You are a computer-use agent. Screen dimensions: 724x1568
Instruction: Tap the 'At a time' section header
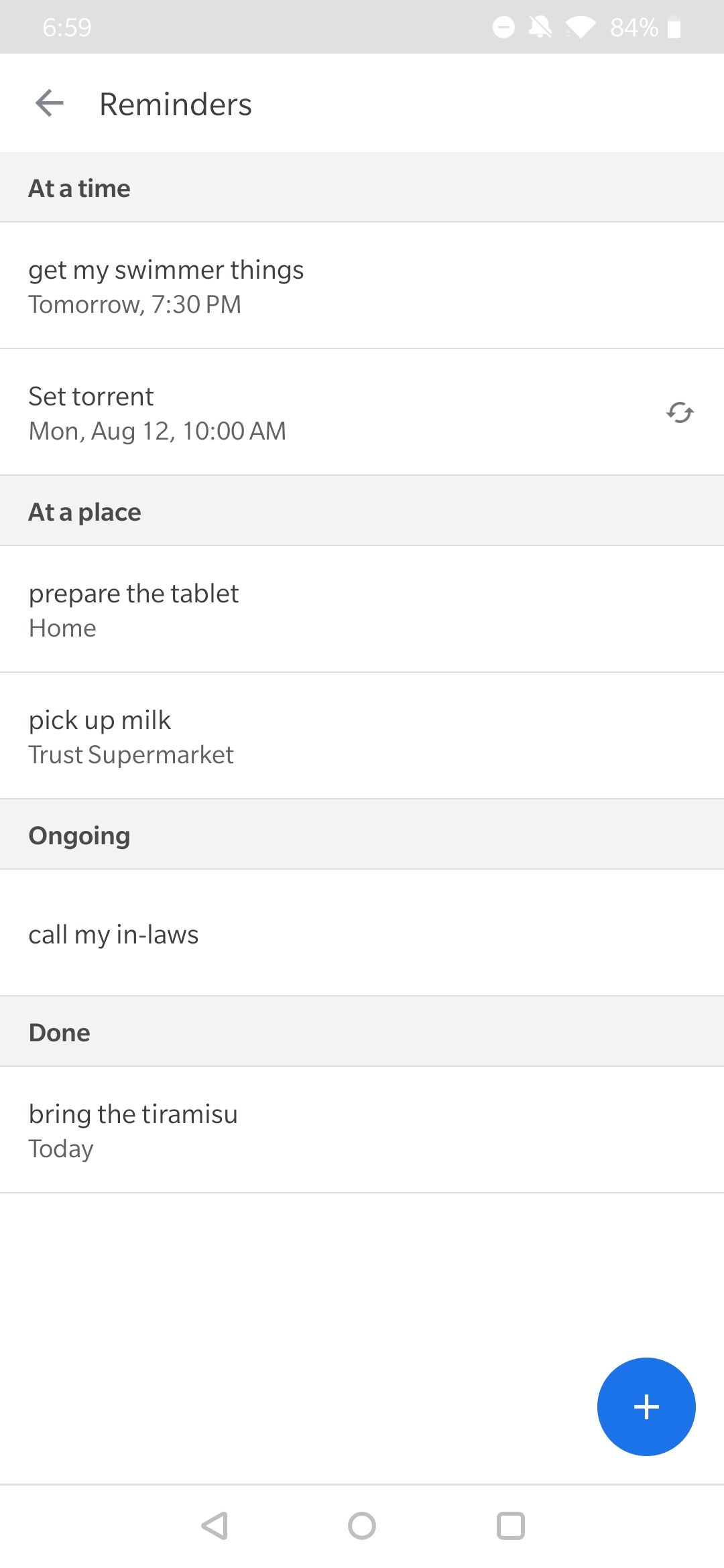click(78, 188)
